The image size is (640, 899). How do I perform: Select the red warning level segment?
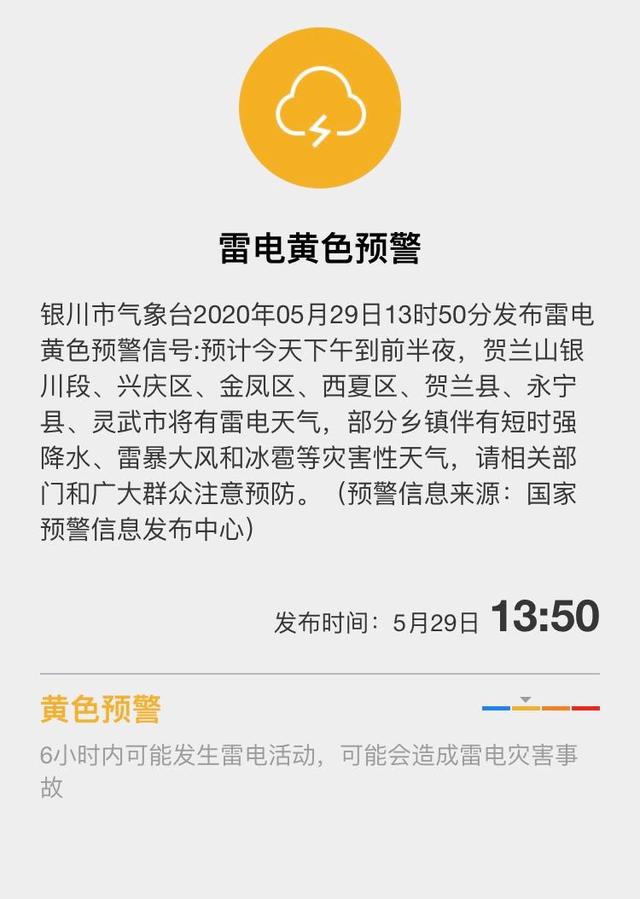[586, 708]
